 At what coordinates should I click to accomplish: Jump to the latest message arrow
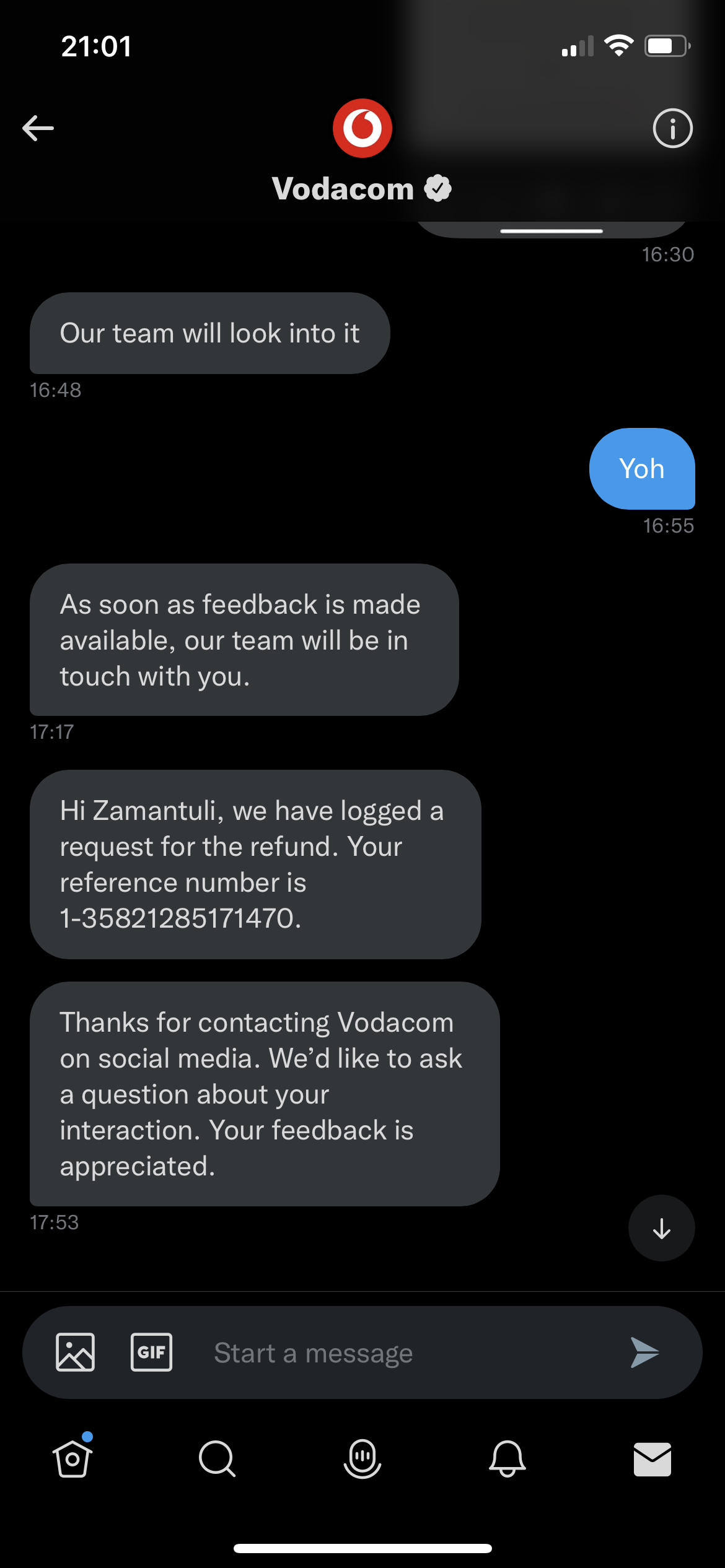[661, 1228]
